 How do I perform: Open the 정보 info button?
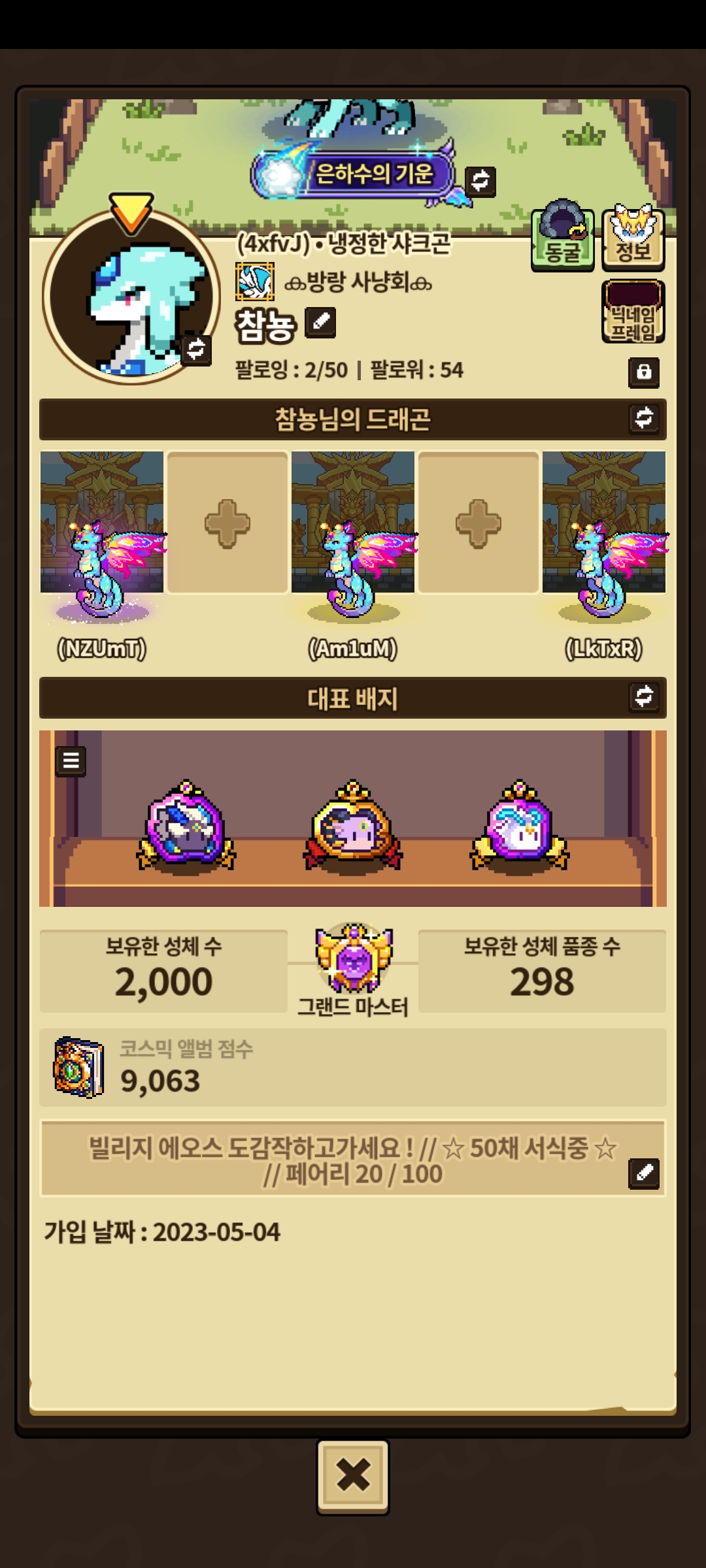coord(633,239)
